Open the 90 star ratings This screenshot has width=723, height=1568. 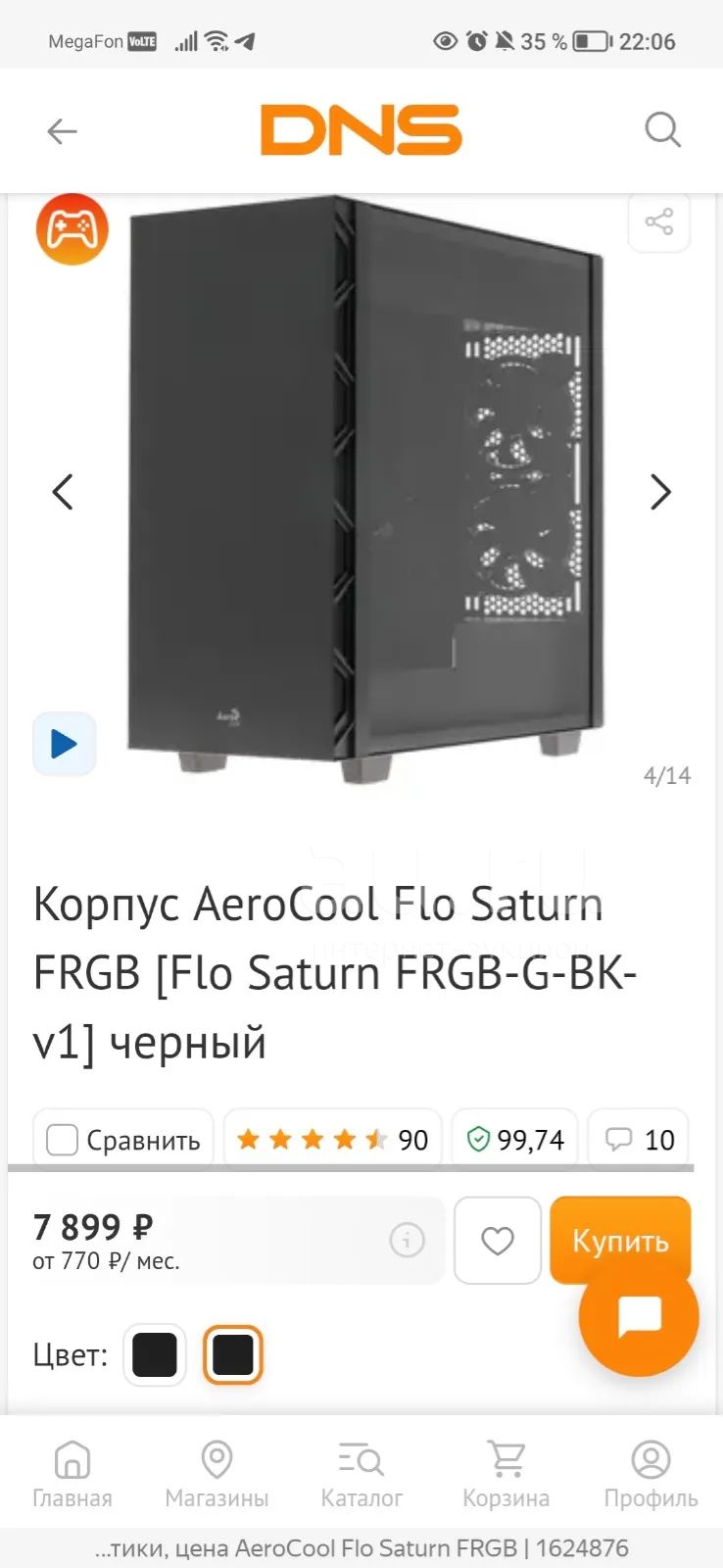click(333, 1139)
